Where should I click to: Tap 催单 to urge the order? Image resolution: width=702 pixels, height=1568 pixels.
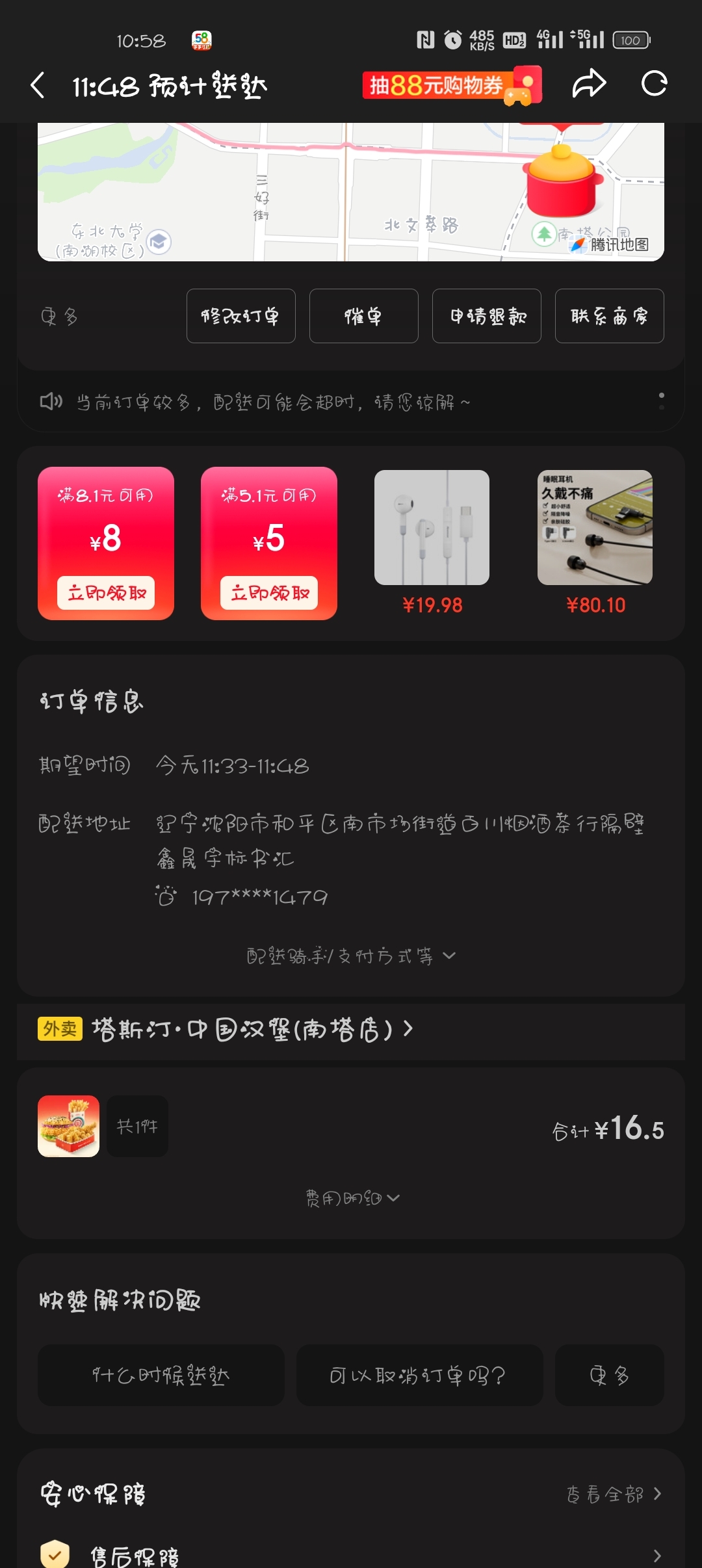[363, 316]
